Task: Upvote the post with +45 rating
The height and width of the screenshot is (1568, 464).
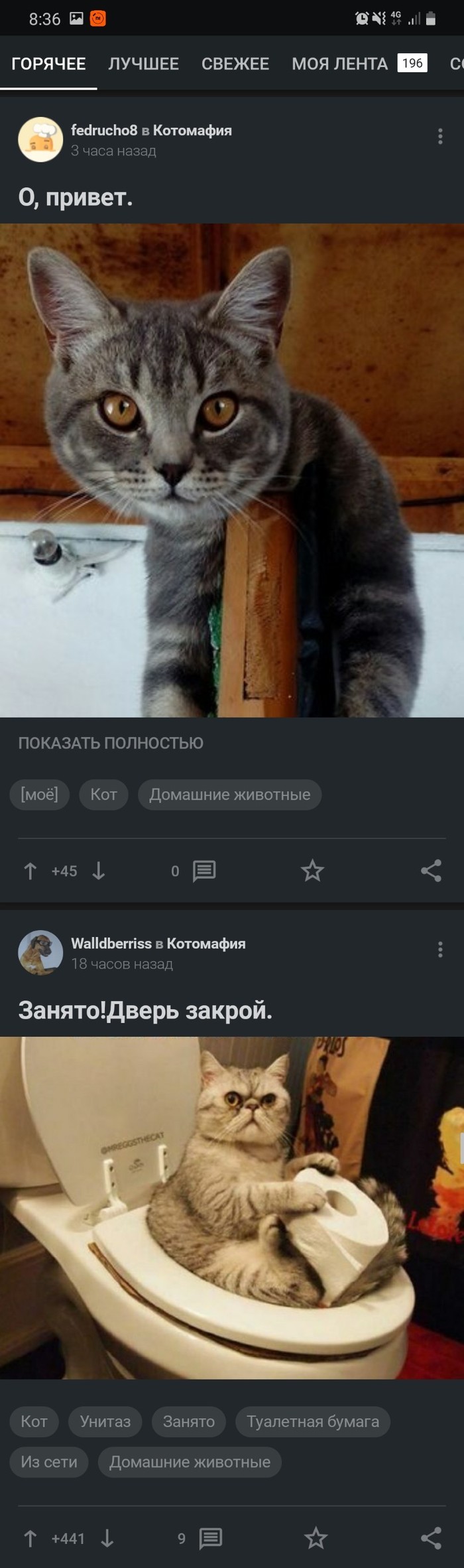Action: [x=30, y=871]
